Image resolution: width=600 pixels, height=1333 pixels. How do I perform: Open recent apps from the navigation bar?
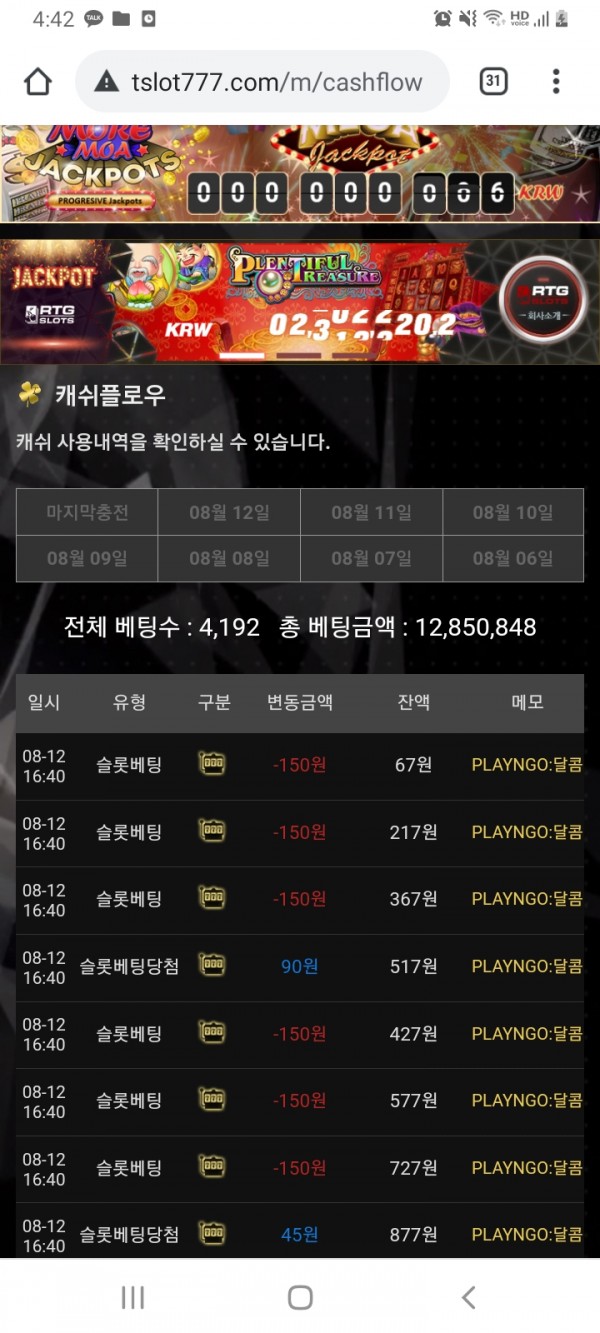132,1297
